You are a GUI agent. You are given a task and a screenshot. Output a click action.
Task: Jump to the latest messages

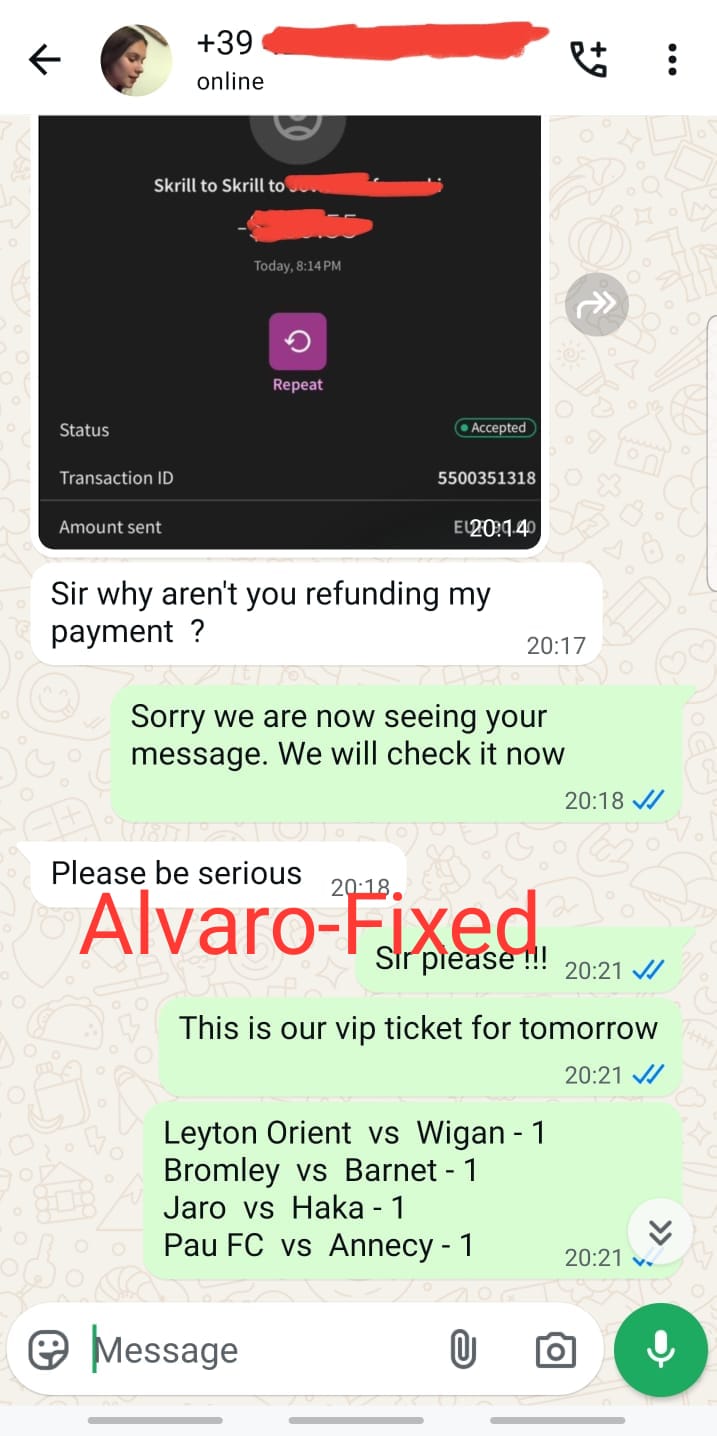click(660, 1232)
